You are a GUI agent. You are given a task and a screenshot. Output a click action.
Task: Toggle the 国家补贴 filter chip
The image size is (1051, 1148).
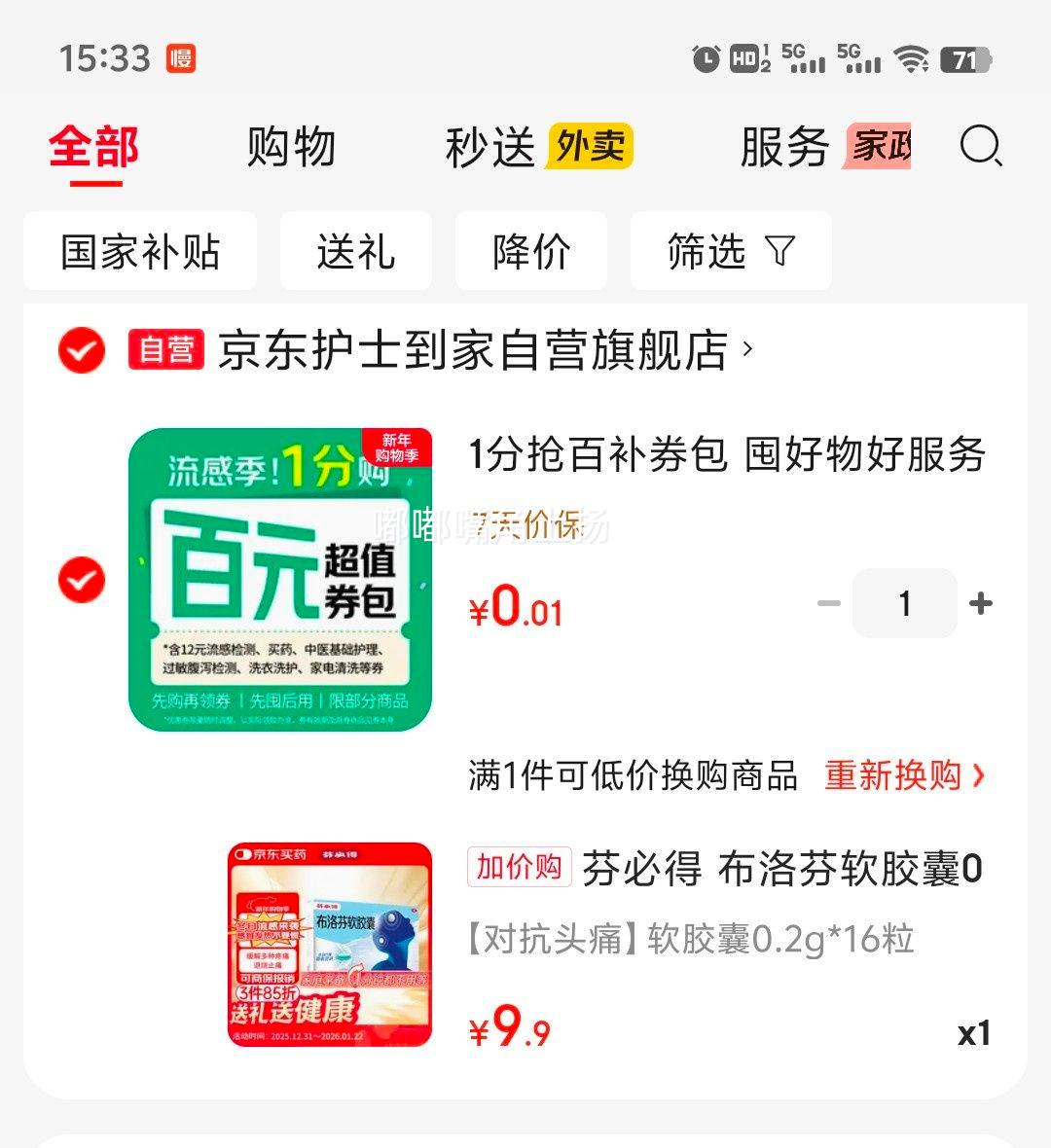pyautogui.click(x=140, y=251)
